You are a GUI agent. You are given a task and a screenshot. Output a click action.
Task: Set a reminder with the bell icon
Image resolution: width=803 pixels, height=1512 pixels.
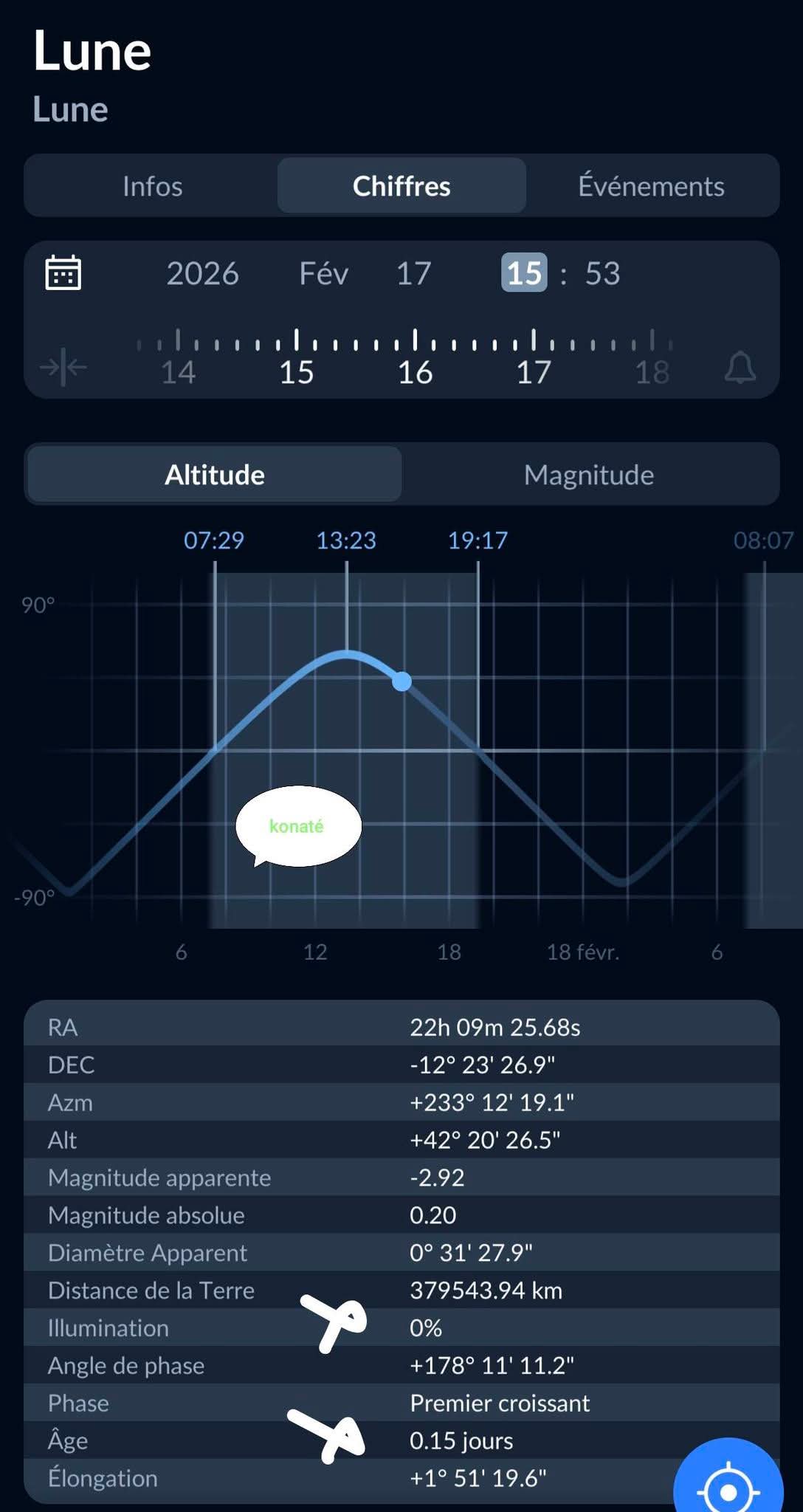(x=740, y=367)
